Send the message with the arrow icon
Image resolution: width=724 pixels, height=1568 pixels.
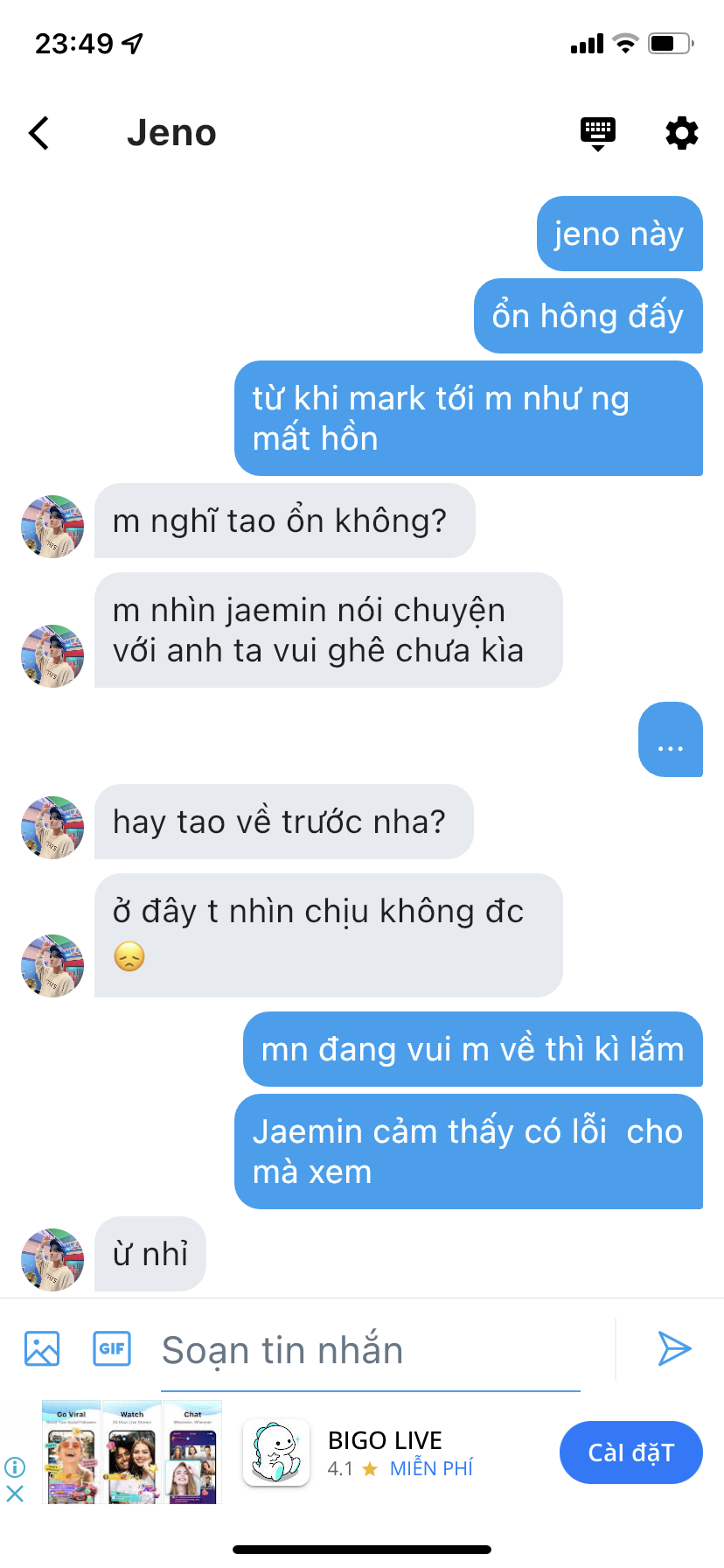[674, 1348]
